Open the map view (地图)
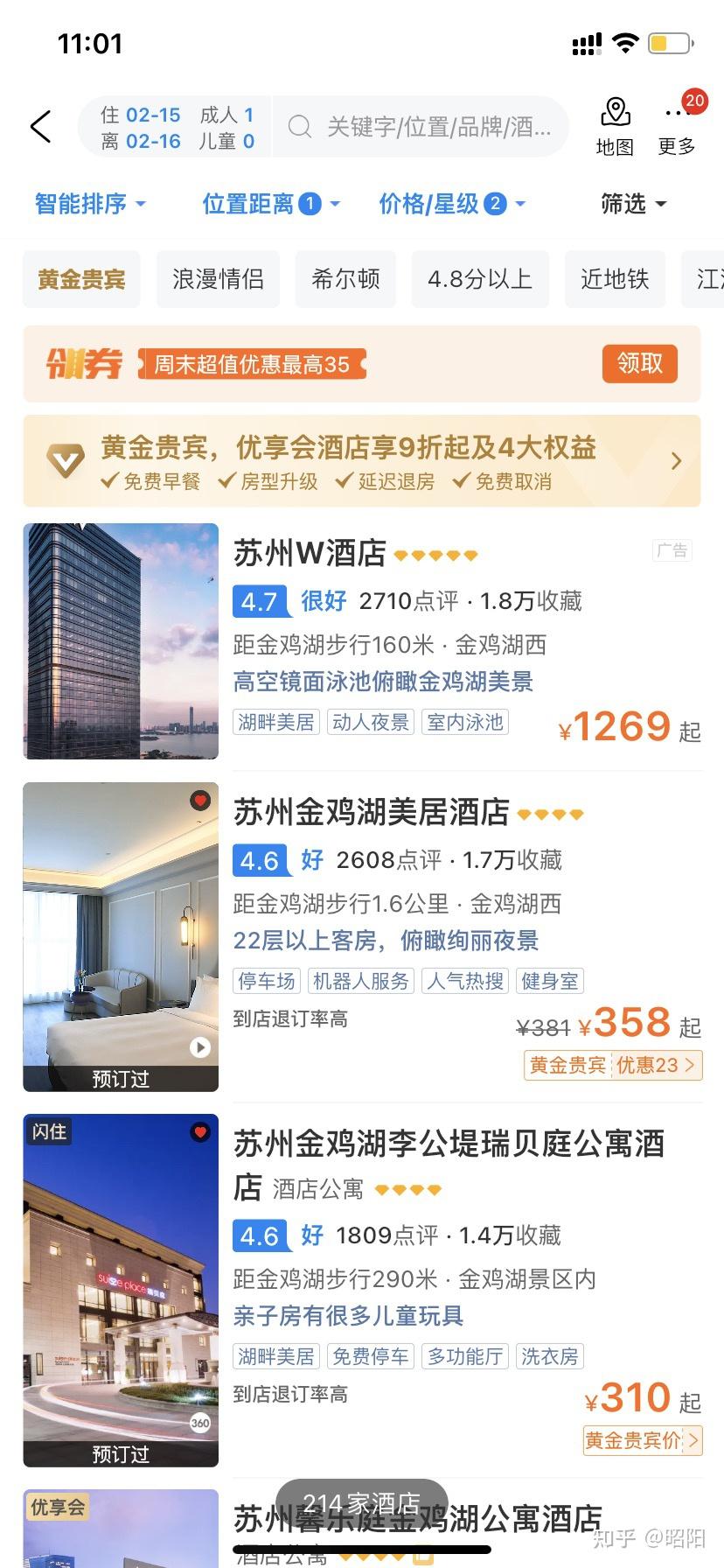The width and height of the screenshot is (724, 1568). [615, 127]
